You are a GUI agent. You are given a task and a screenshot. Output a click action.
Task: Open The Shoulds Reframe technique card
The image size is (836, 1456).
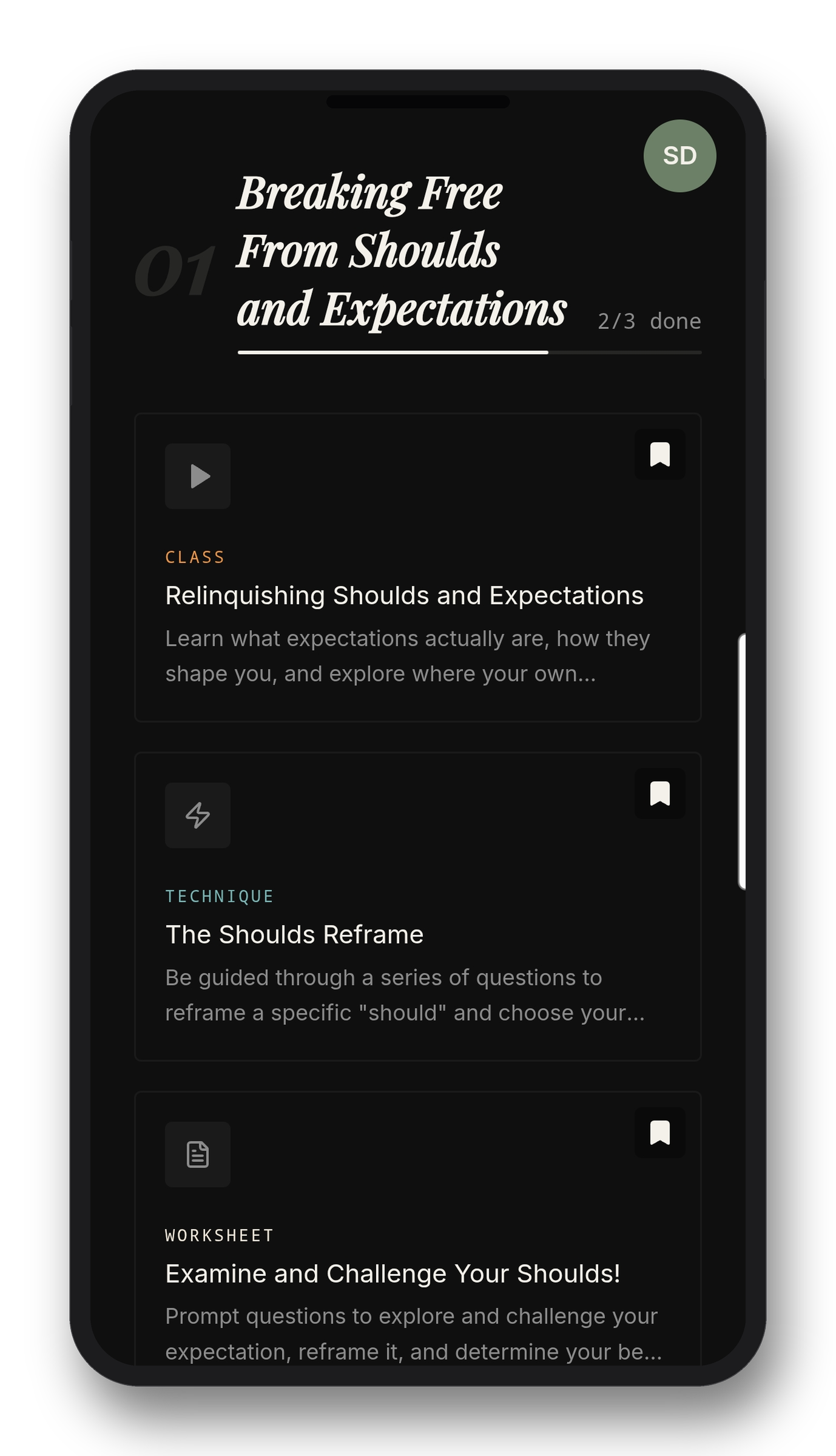[417, 906]
